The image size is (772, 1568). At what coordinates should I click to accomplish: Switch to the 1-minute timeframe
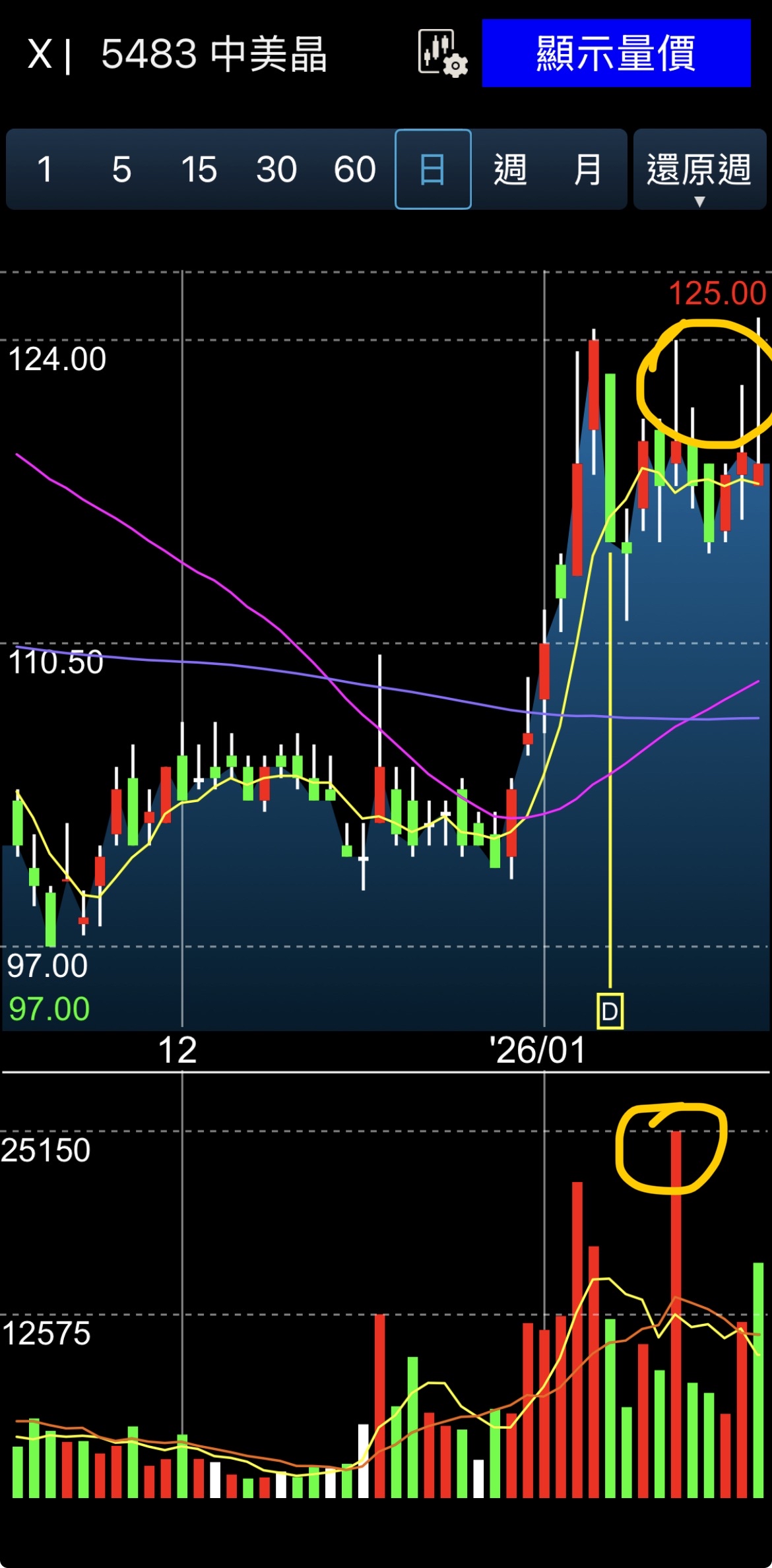(x=45, y=170)
